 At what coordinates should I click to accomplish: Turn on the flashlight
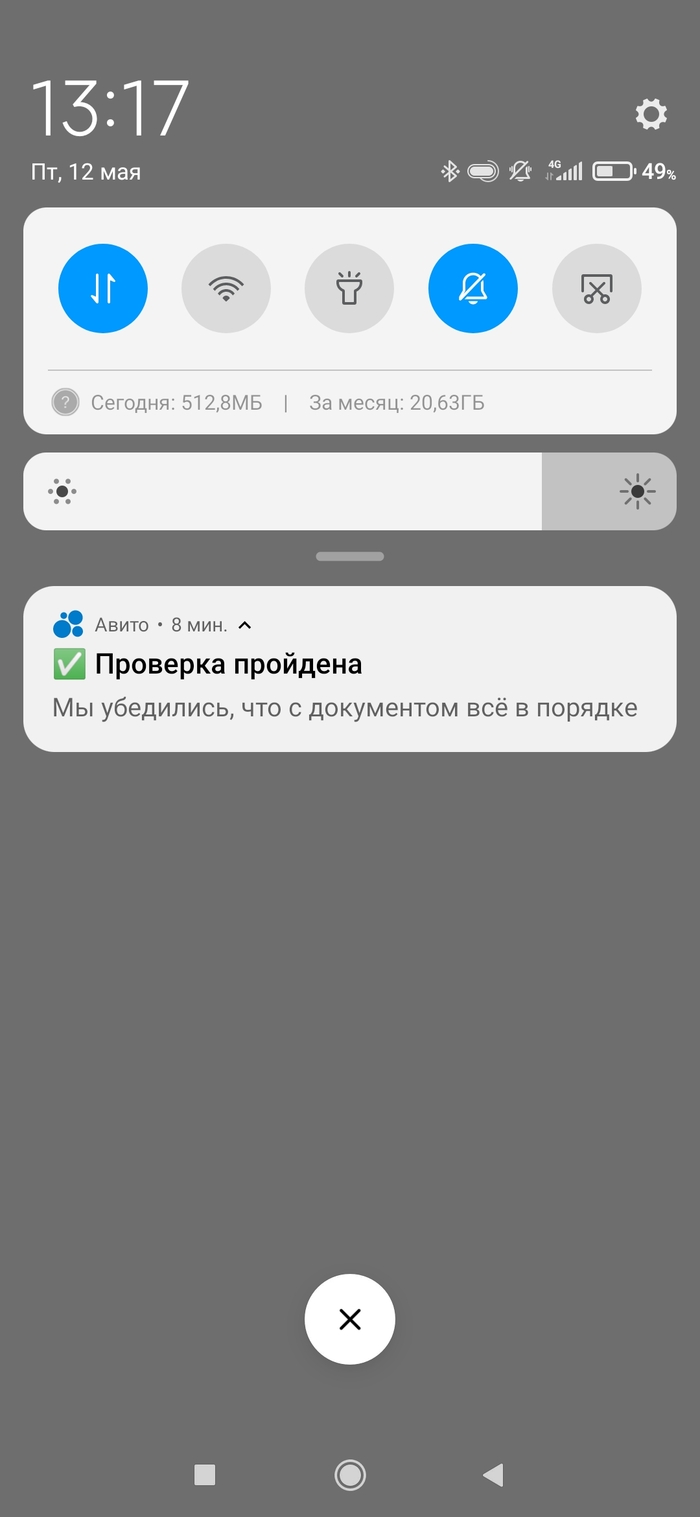(349, 288)
